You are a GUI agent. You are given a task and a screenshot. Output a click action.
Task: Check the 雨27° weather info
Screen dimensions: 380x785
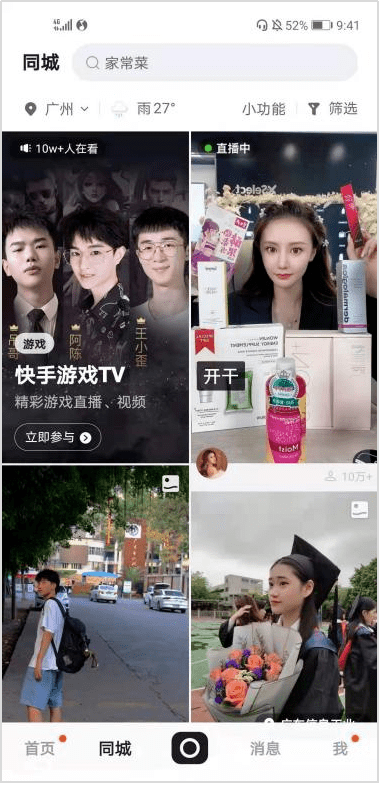click(144, 109)
